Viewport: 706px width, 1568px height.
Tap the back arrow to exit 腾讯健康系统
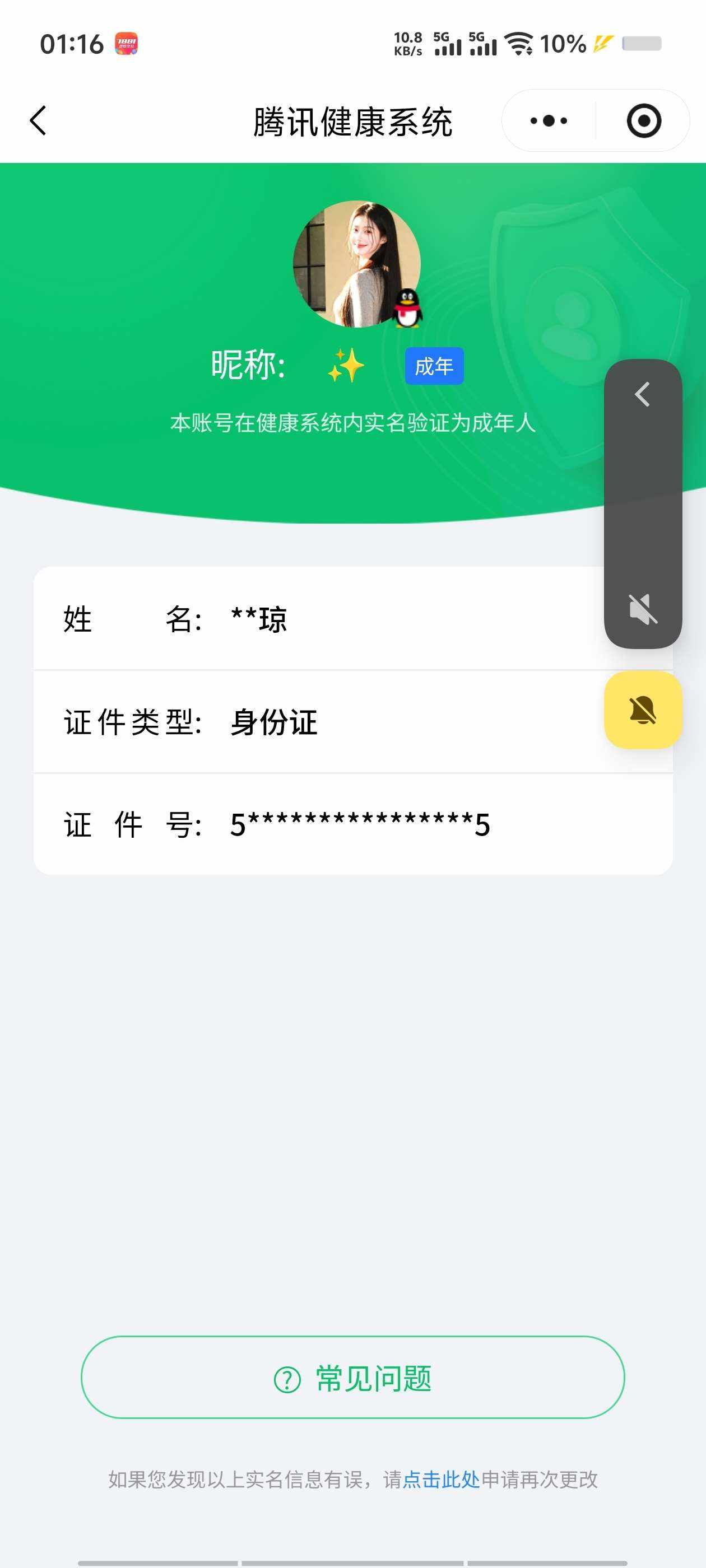(x=38, y=120)
